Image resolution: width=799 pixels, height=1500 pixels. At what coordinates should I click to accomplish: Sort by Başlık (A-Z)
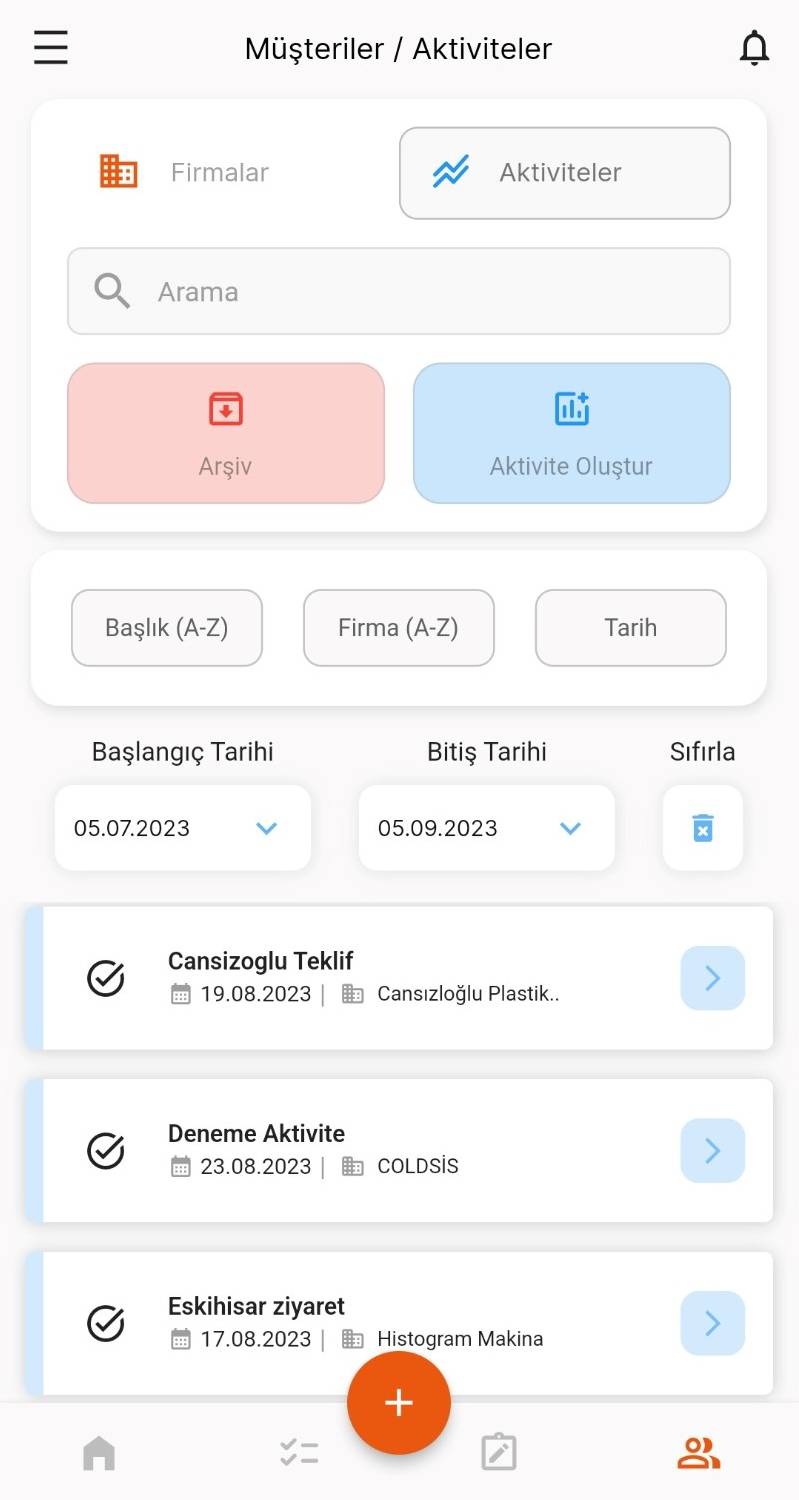(x=167, y=628)
